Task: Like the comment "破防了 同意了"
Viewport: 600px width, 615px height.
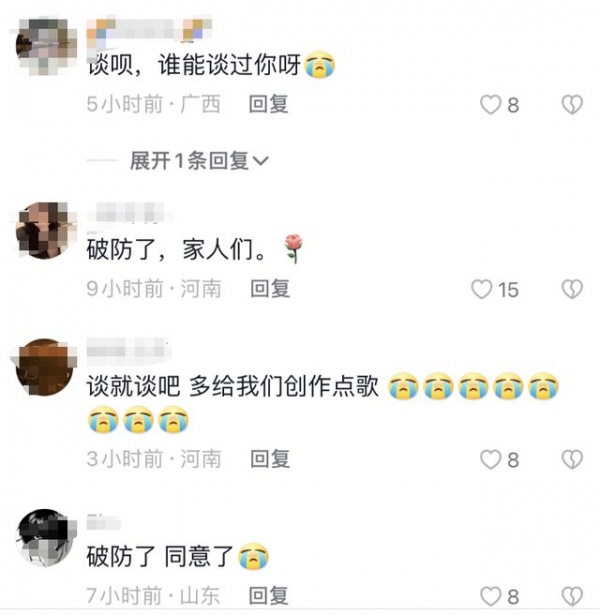Action: point(490,597)
